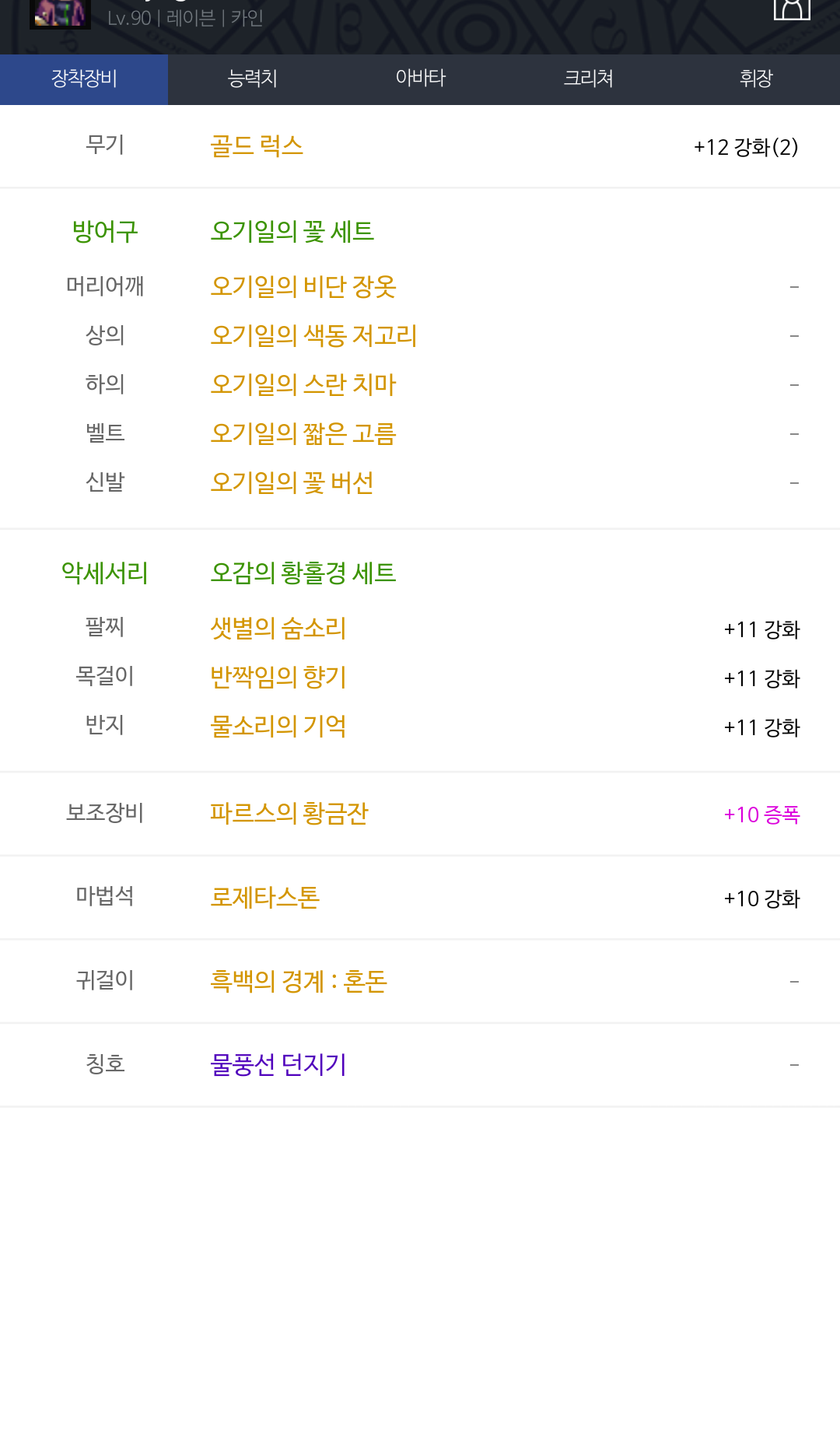Select the 장착장비 tab
Image resolution: width=840 pixels, height=1440 pixels.
84,79
